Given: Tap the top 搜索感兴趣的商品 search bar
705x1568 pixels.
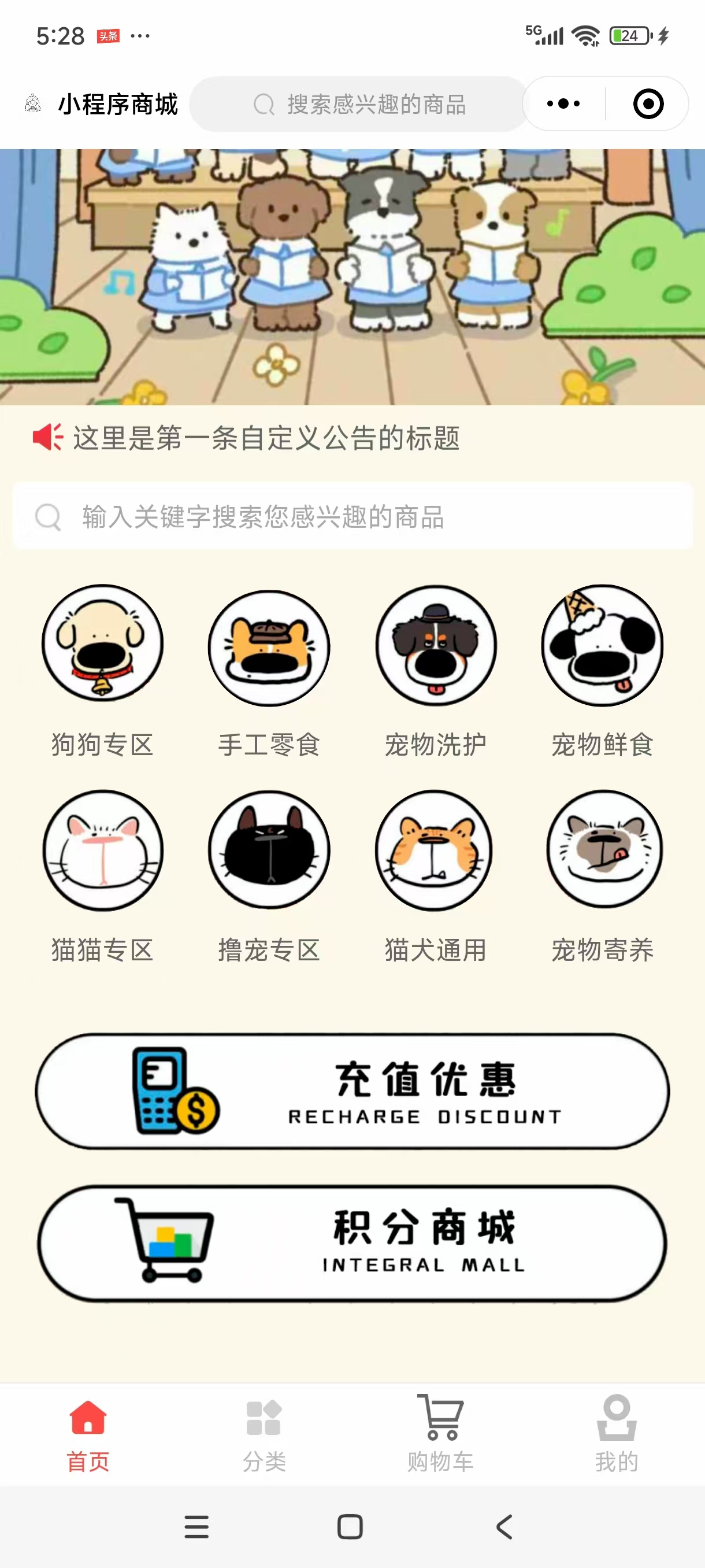Looking at the screenshot, I should [x=359, y=104].
